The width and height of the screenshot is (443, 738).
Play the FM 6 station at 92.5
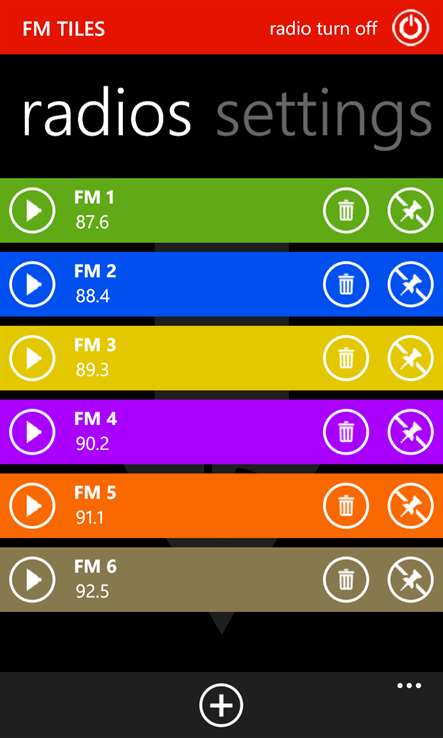(32, 580)
